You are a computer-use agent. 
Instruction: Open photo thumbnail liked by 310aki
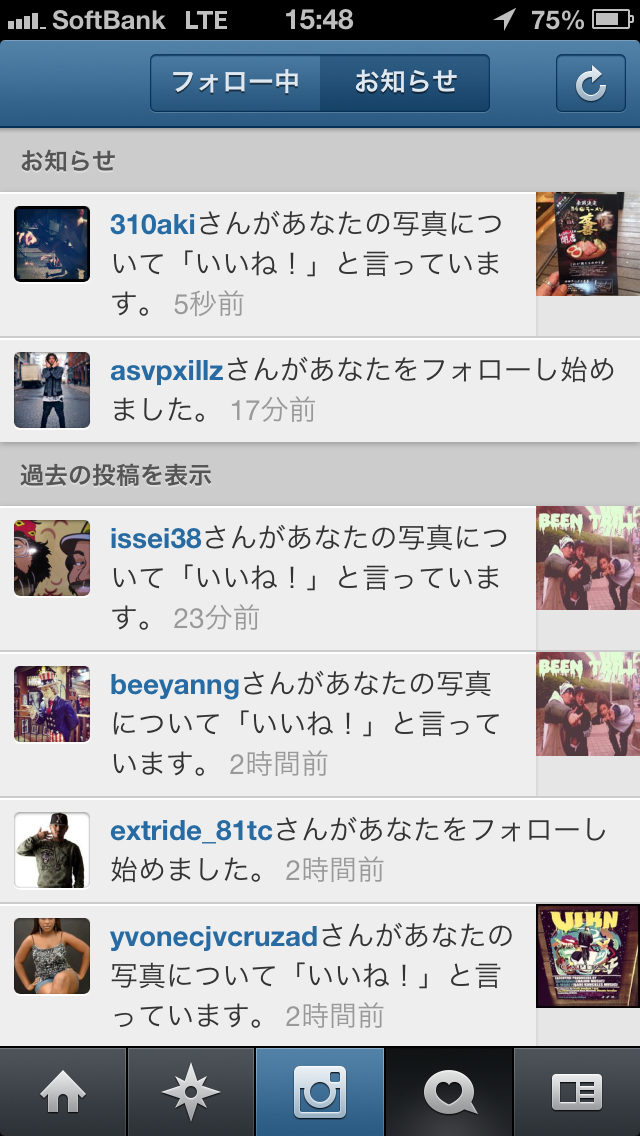[x=588, y=244]
